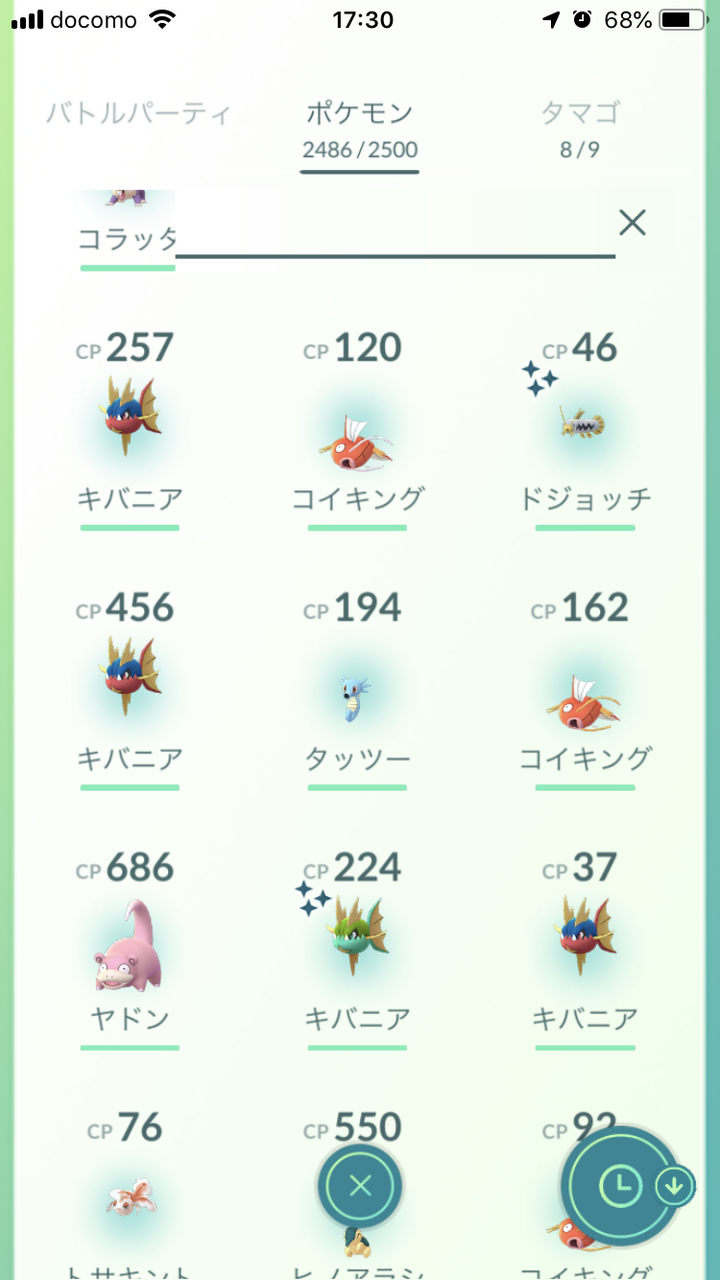Select the shiny green キバニア with CP 224
This screenshot has width=720, height=1280.
click(356, 940)
